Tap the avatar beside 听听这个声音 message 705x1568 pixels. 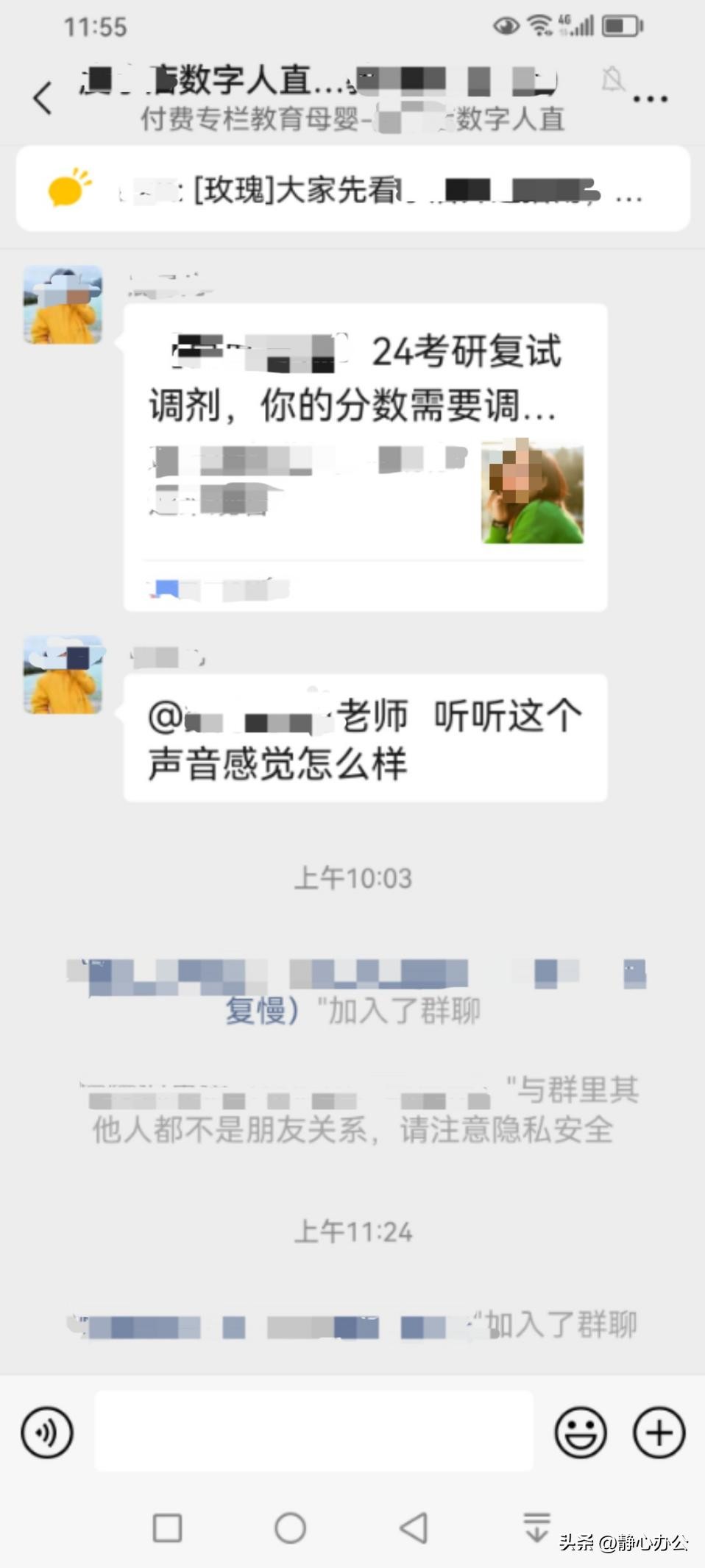63,674
